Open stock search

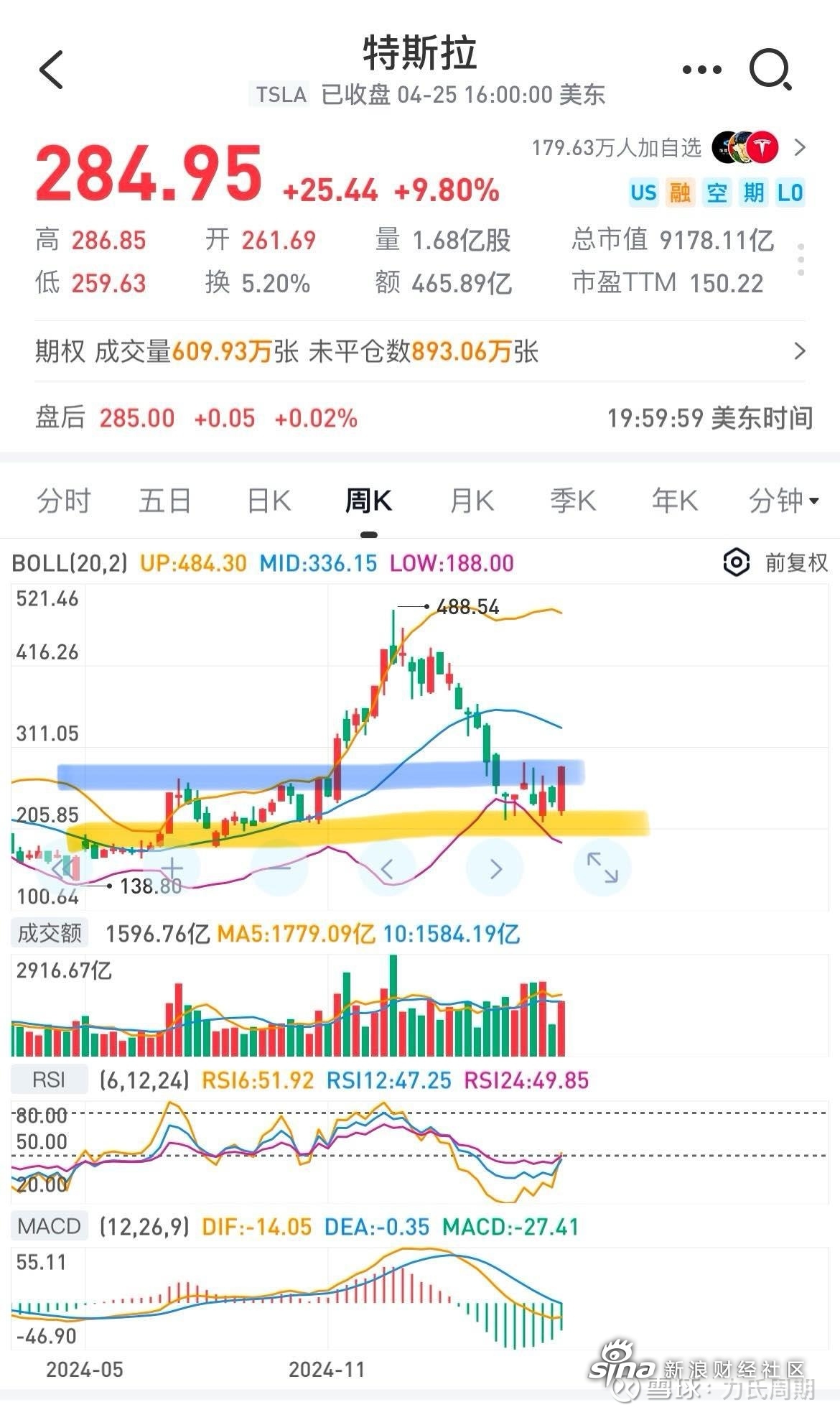770,70
